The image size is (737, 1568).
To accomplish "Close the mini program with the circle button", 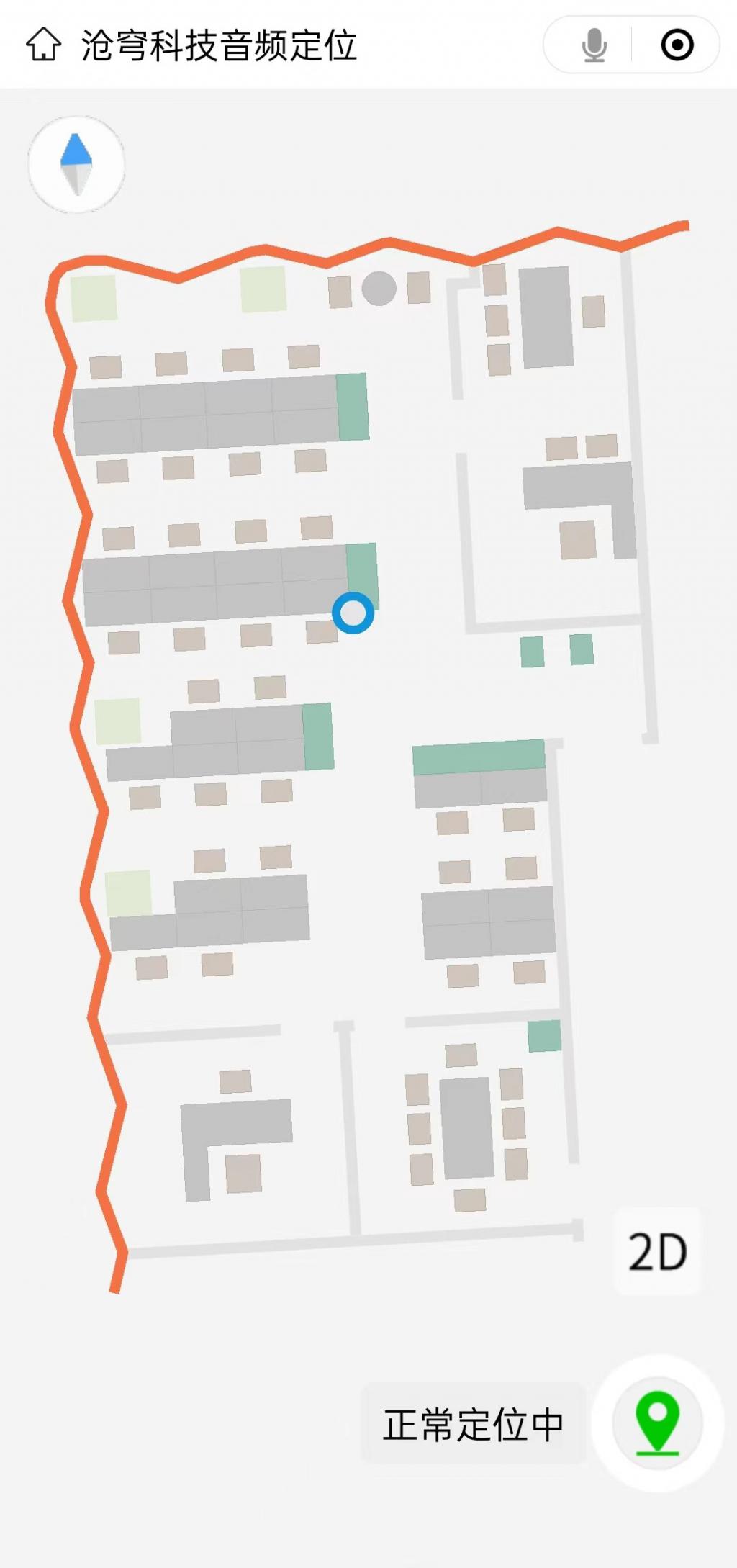I will click(x=677, y=45).
